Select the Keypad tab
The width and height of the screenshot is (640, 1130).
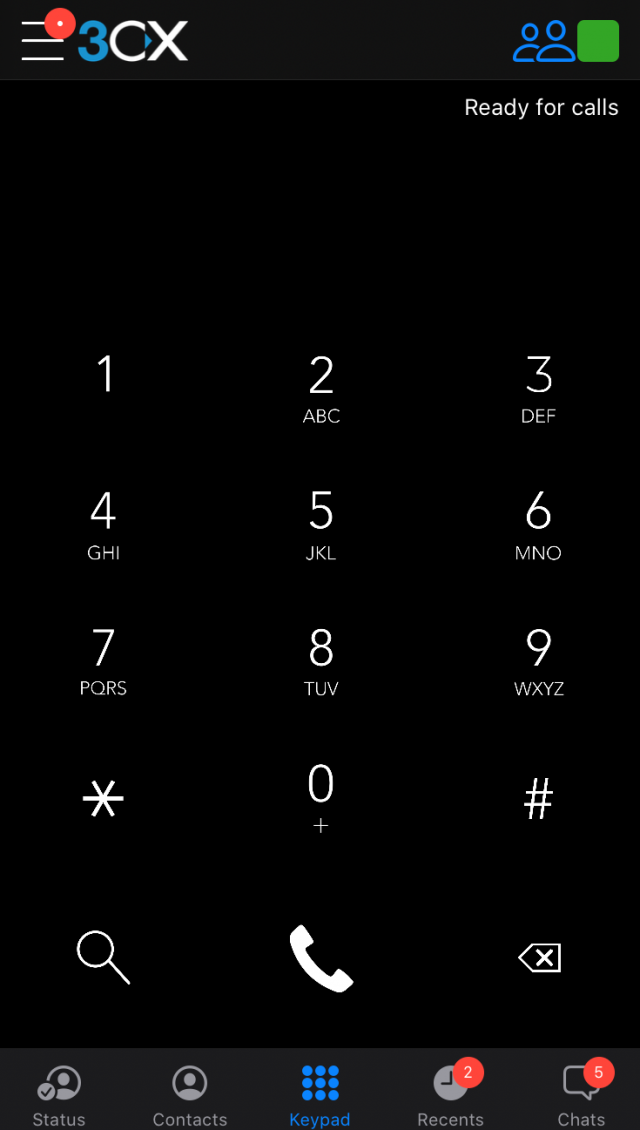point(320,1096)
